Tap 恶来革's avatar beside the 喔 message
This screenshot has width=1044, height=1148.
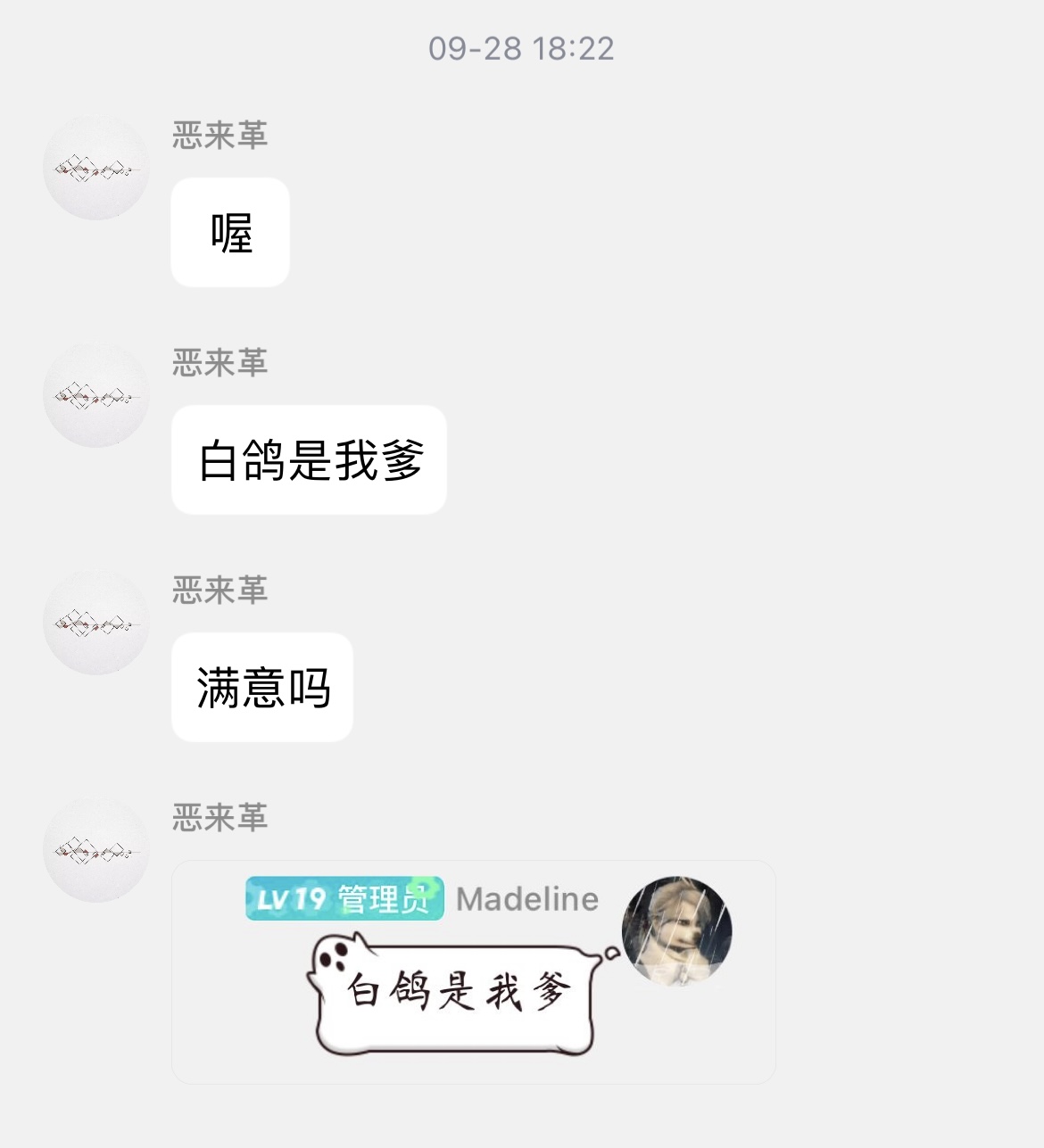click(96, 168)
